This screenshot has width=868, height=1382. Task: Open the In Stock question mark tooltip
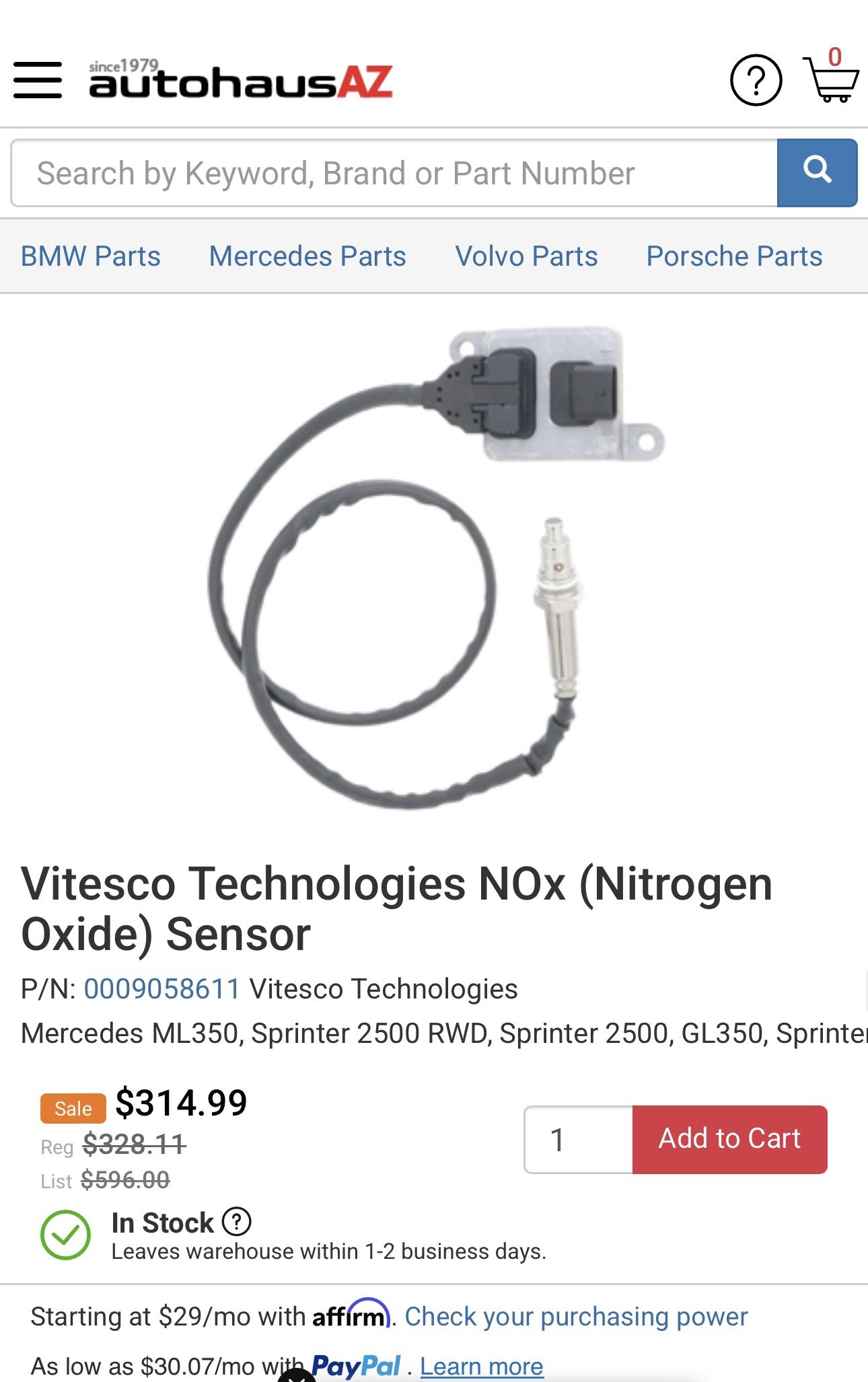(235, 1221)
